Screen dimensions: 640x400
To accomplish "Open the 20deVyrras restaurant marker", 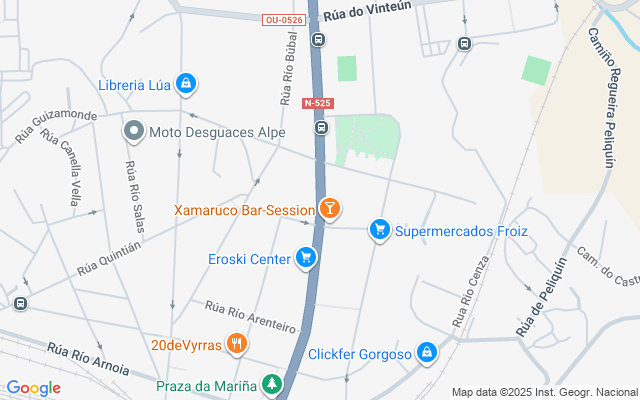I will pos(237,345).
